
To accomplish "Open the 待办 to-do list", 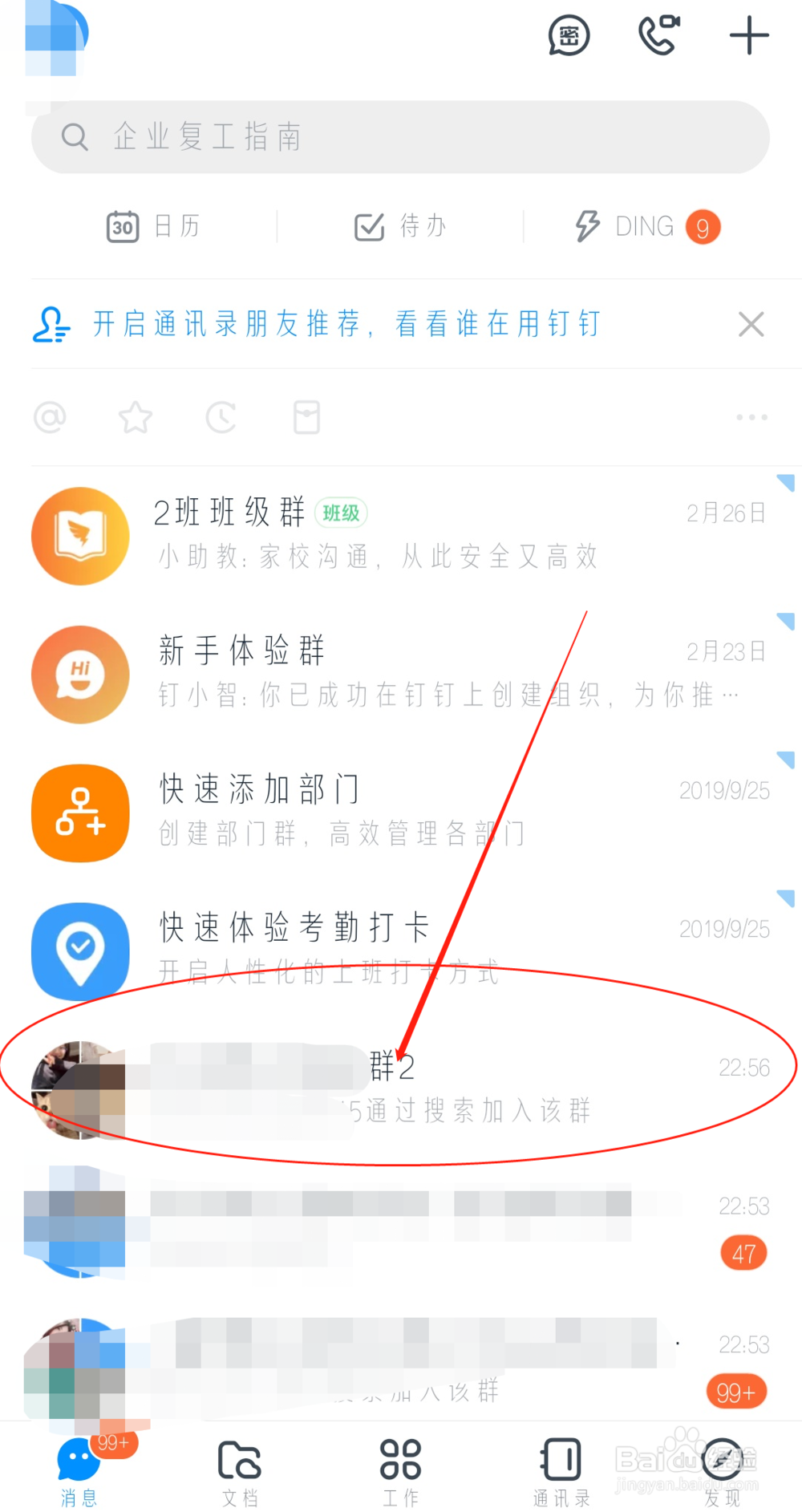I will 399,226.
